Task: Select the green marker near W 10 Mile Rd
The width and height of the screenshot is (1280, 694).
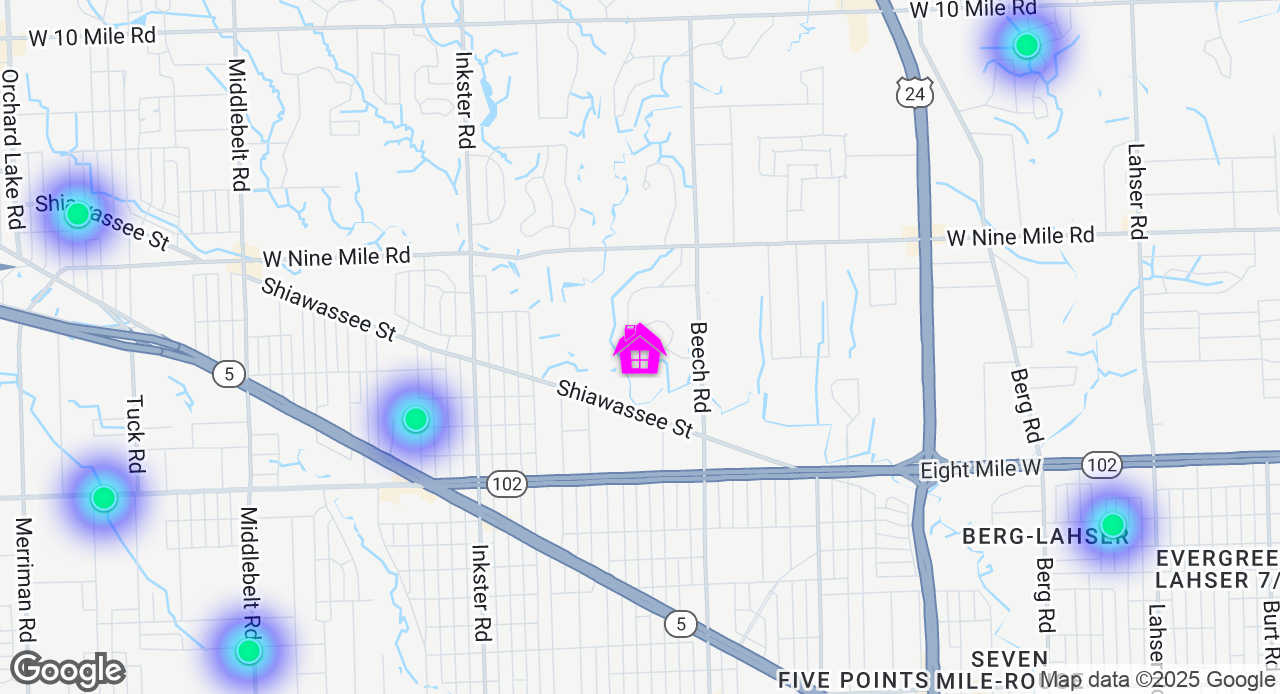Action: click(x=1026, y=45)
